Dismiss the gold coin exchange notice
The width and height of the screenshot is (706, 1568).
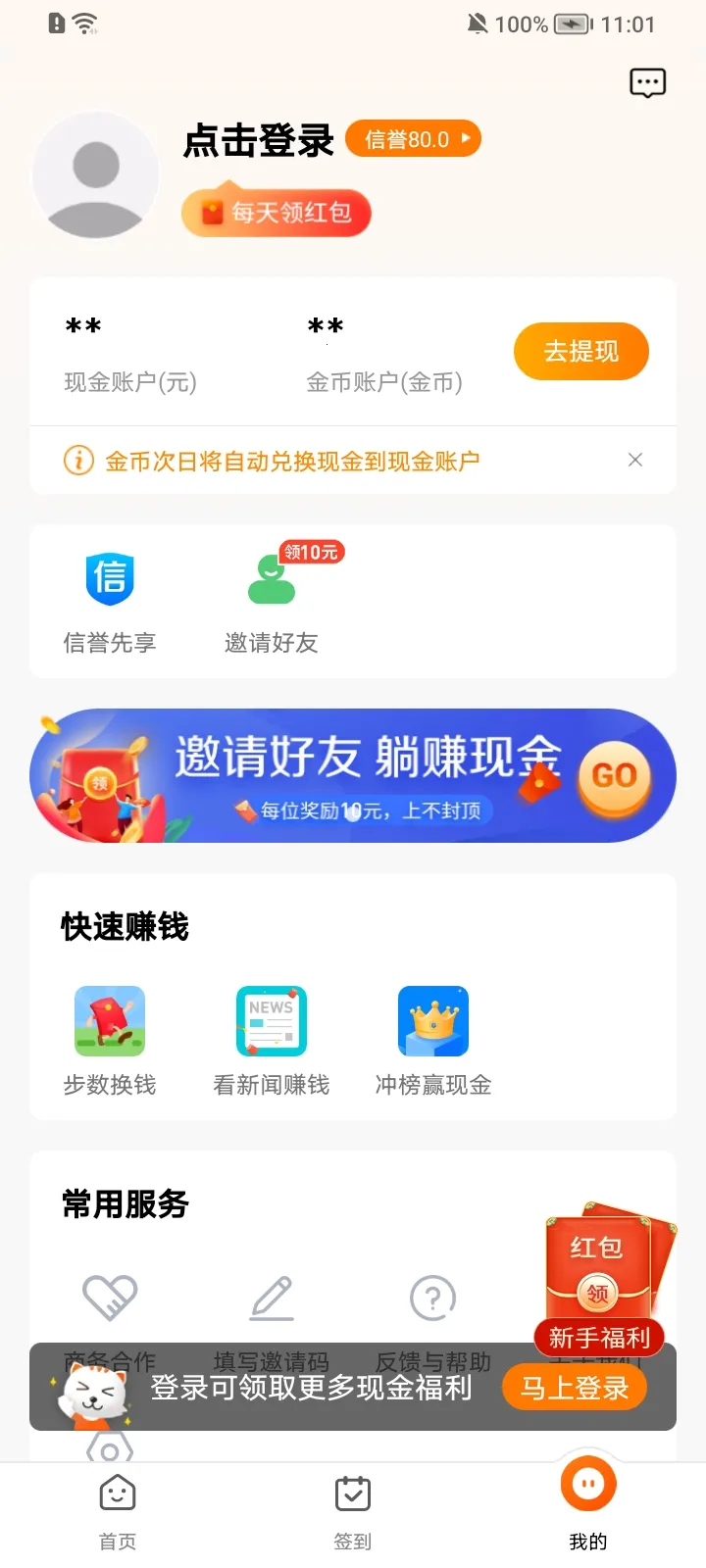634,459
